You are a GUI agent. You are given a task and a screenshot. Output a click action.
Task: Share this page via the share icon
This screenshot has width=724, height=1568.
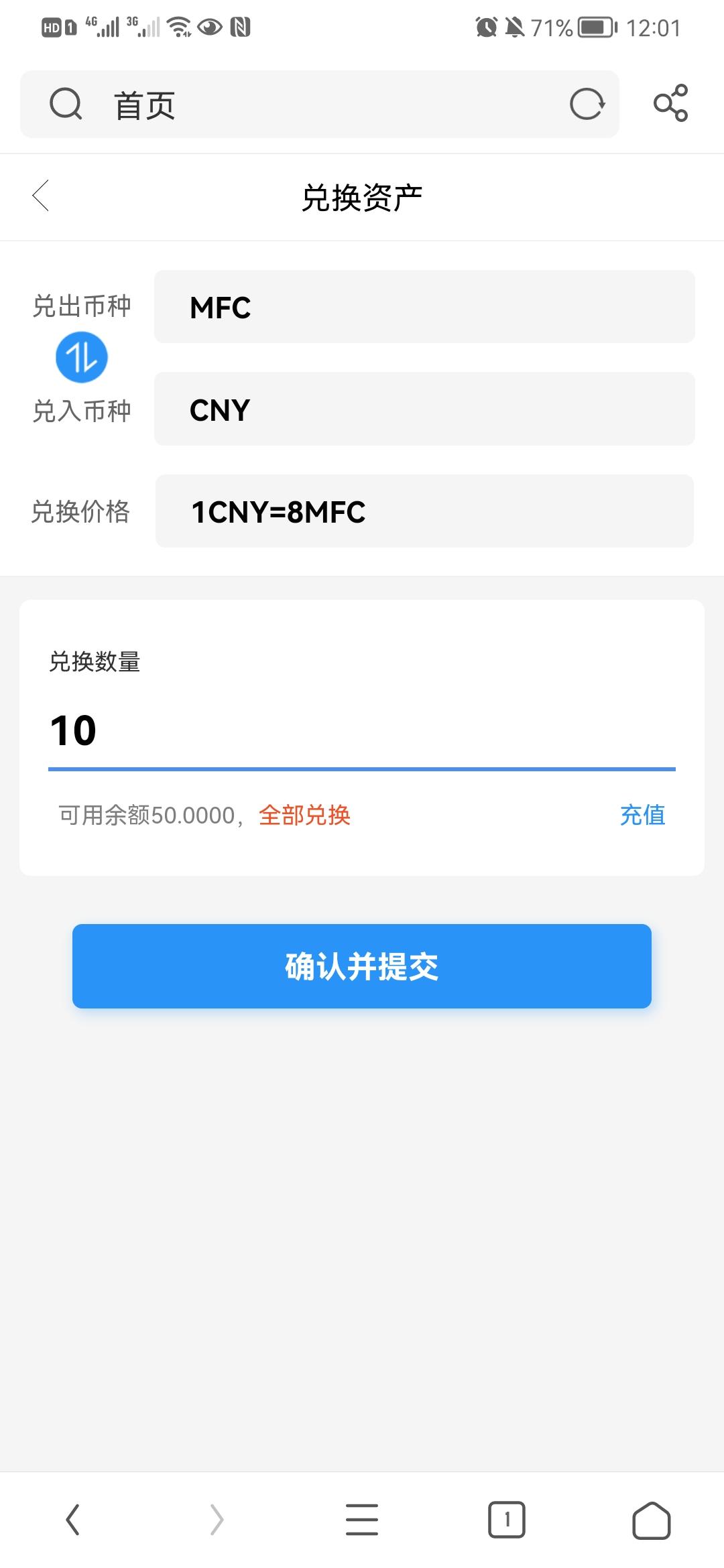point(671,103)
